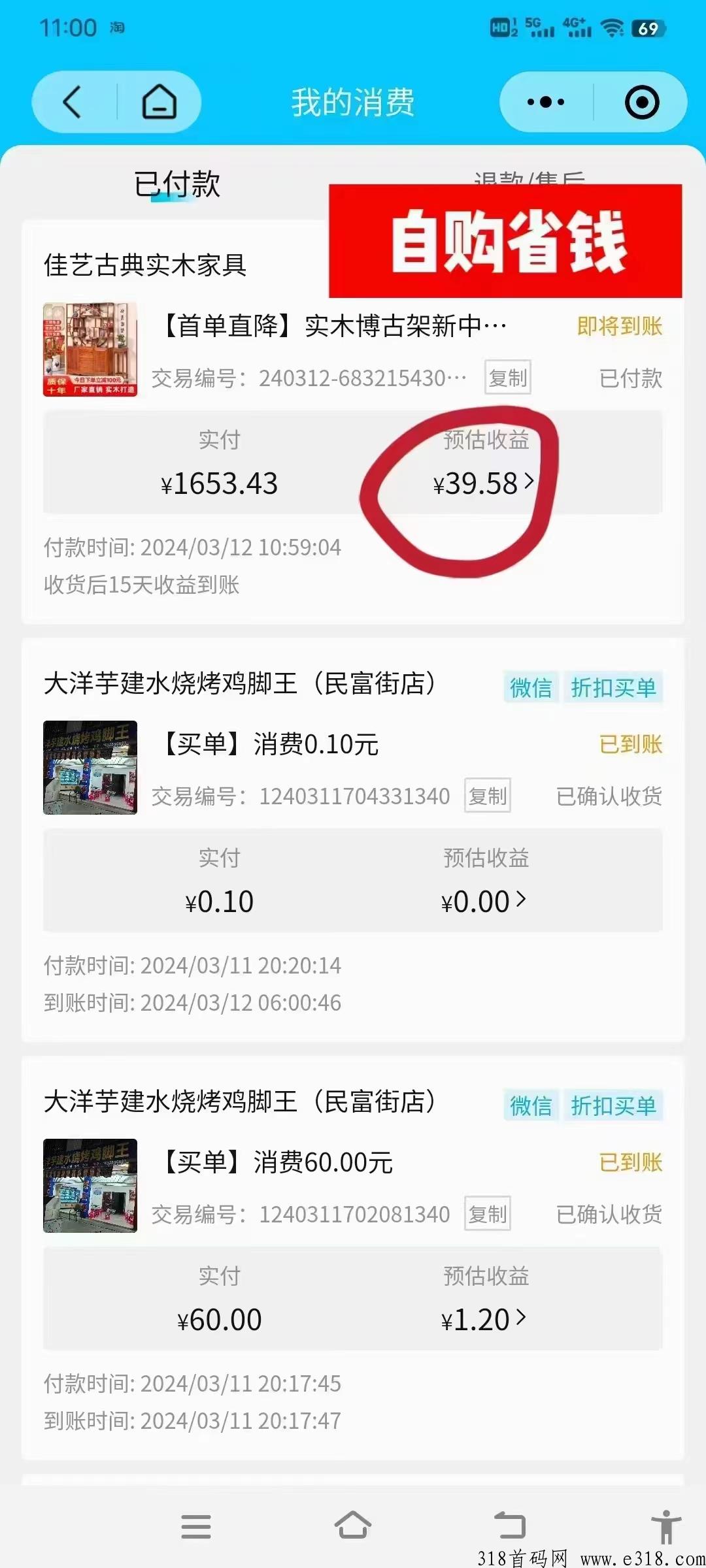This screenshot has height=1568, width=706.
Task: View estimated earnings ¥0.00 details
Action: pyautogui.click(x=484, y=902)
